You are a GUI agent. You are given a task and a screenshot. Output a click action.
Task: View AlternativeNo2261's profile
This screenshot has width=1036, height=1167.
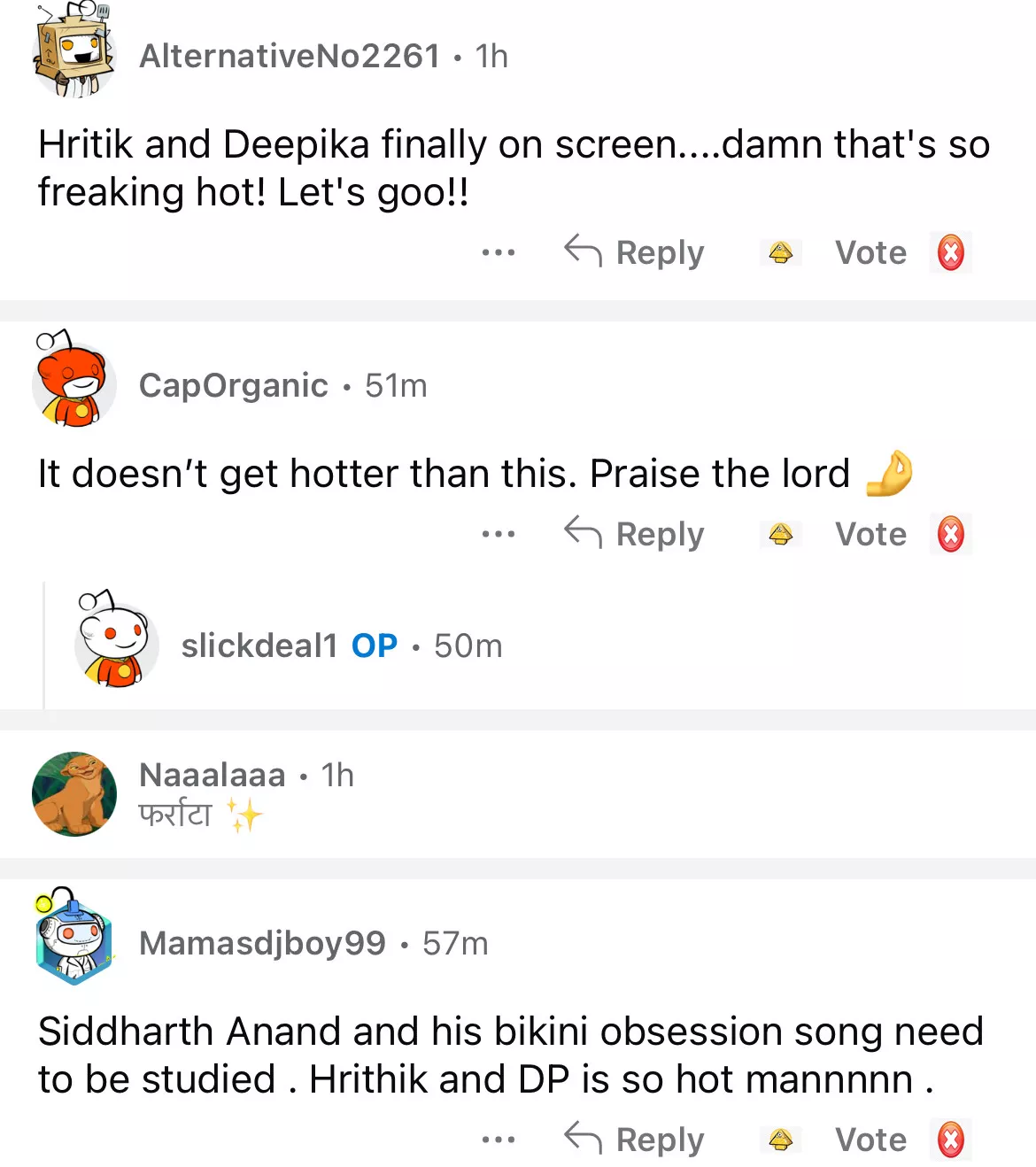pos(289,57)
